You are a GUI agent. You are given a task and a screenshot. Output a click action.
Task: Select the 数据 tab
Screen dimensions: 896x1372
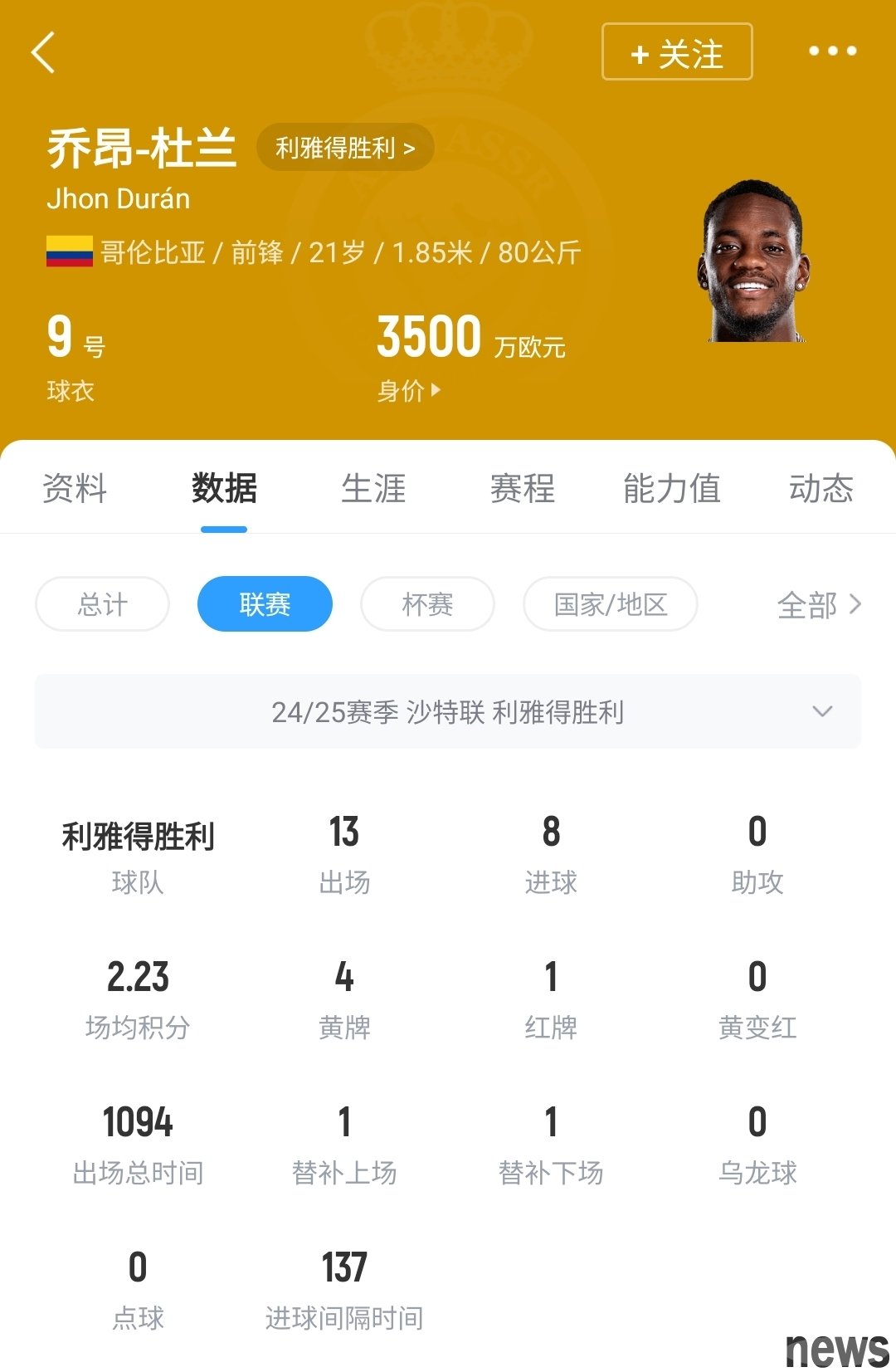pyautogui.click(x=224, y=488)
